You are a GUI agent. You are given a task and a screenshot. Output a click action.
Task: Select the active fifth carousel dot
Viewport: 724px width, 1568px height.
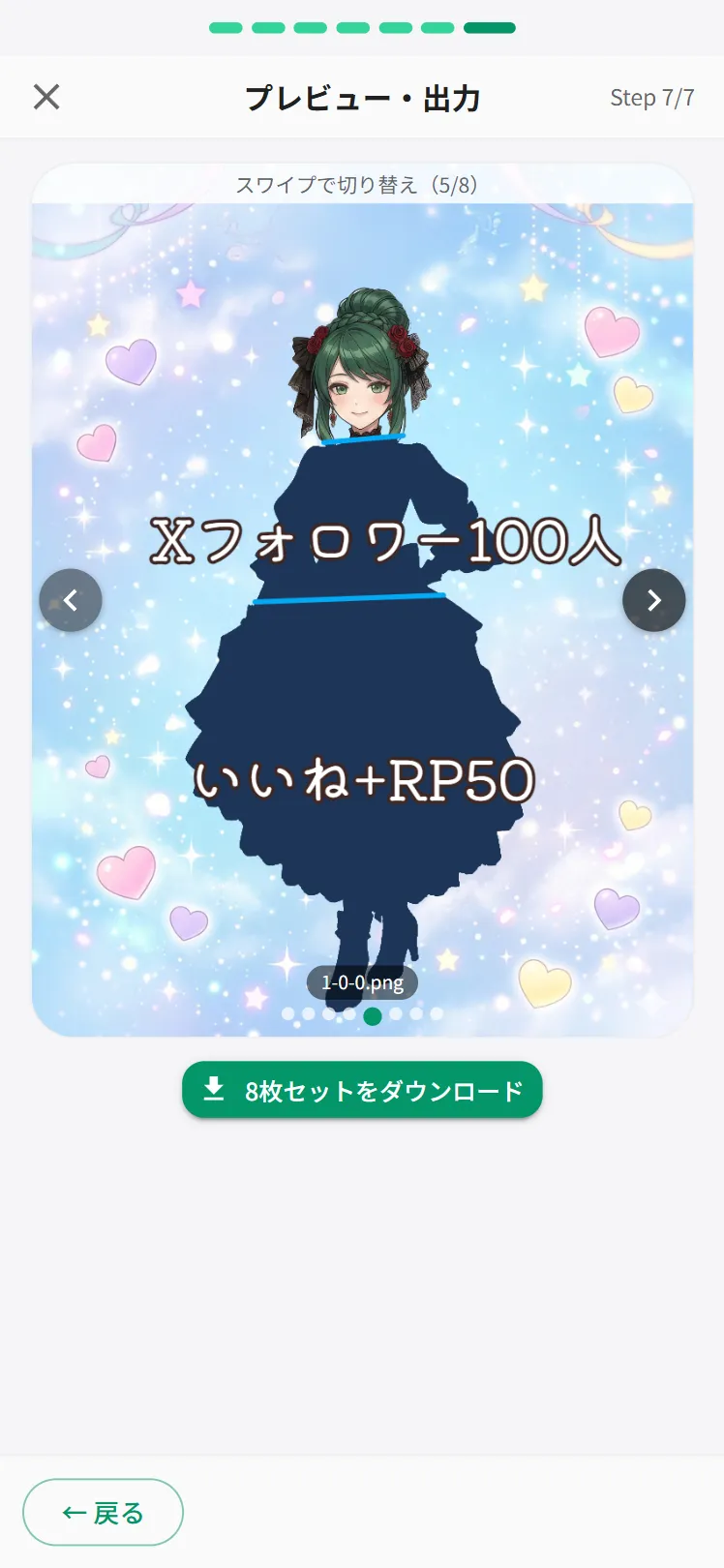374,1014
